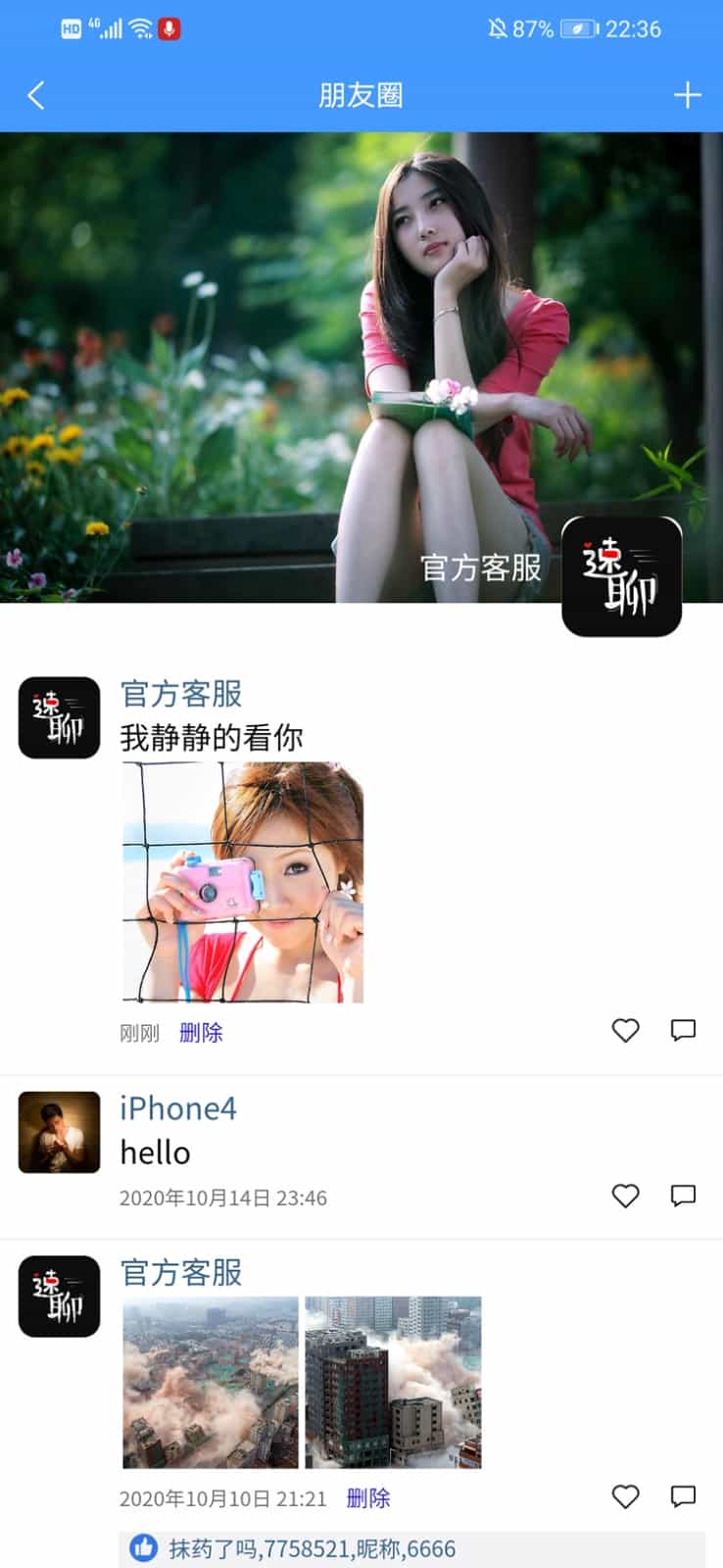Open the iPhone4 username link
This screenshot has width=723, height=1568.
[x=177, y=1108]
